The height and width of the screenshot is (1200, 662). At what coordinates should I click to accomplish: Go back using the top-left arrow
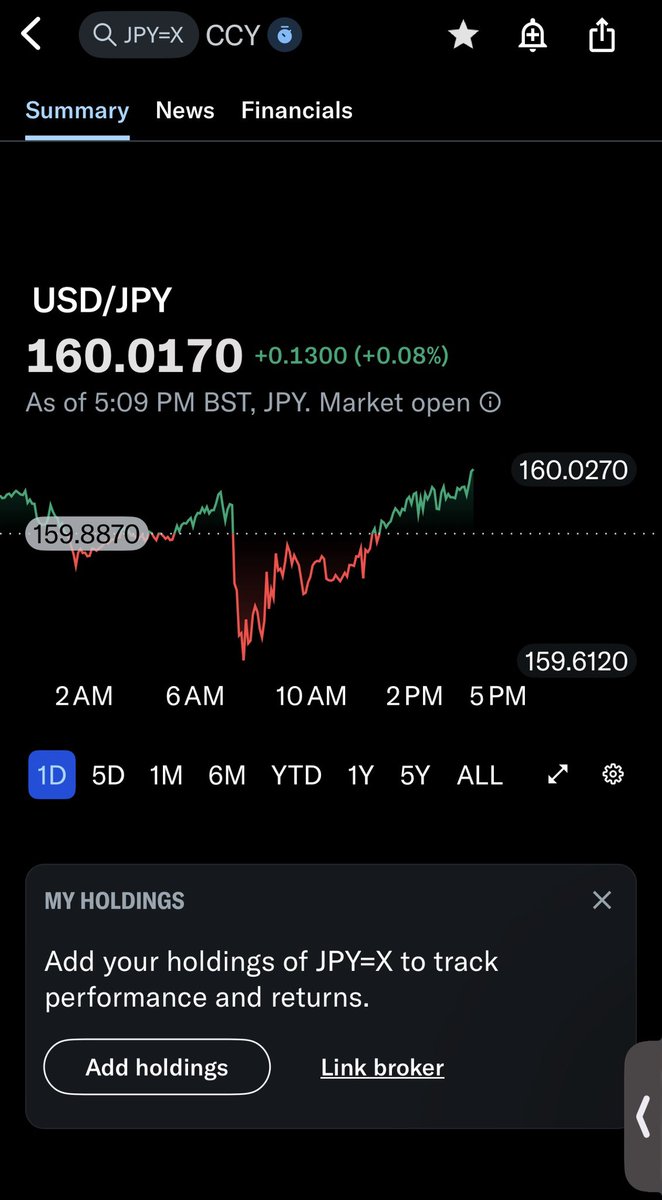point(32,35)
